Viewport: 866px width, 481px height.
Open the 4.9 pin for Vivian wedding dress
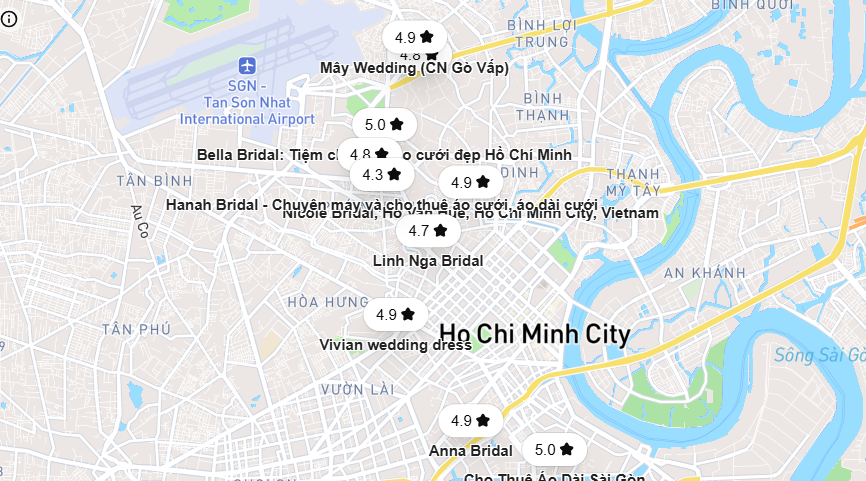tap(395, 315)
